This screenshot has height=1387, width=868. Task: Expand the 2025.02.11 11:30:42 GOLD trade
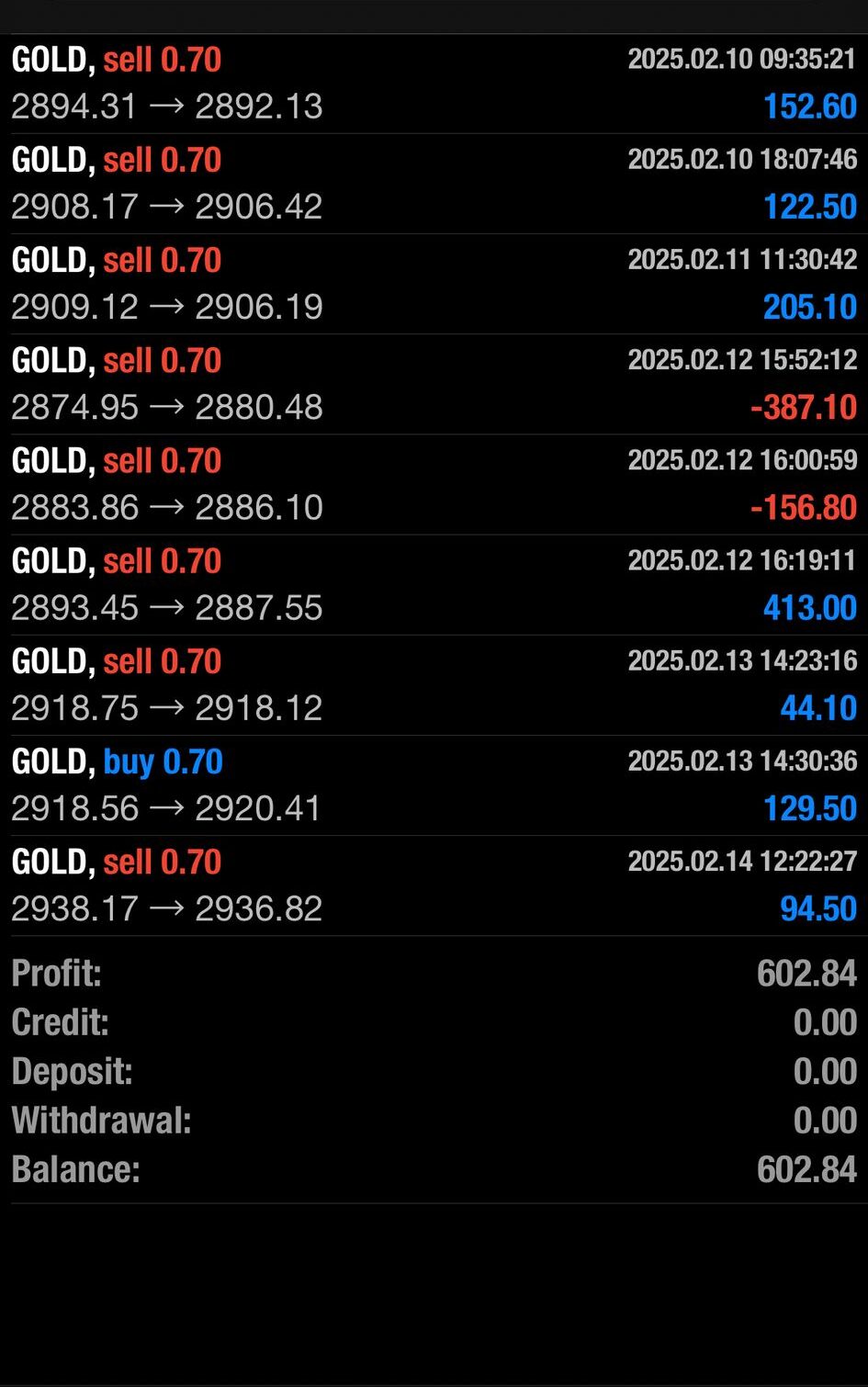434,284
